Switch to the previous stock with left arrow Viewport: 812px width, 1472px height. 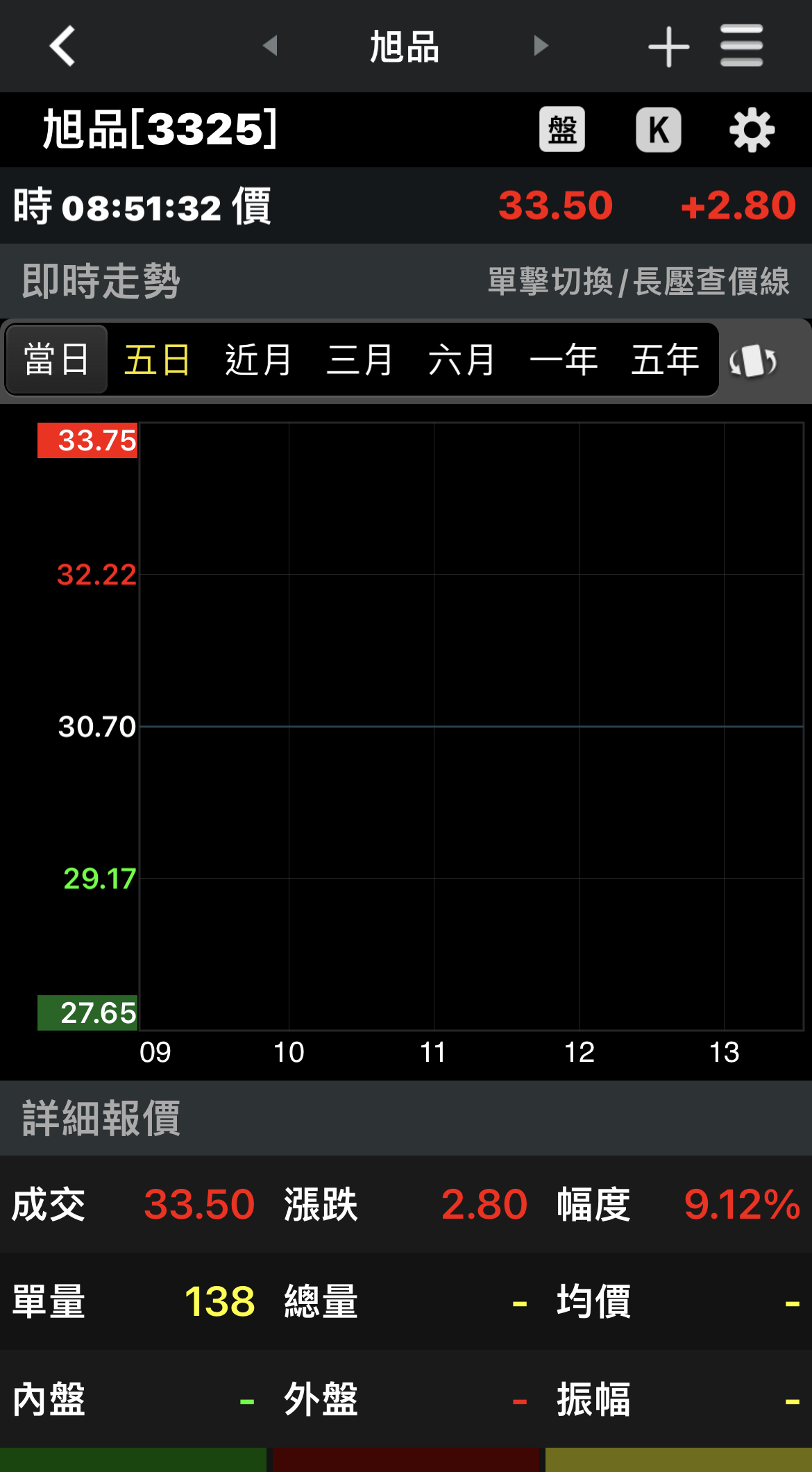(x=270, y=46)
